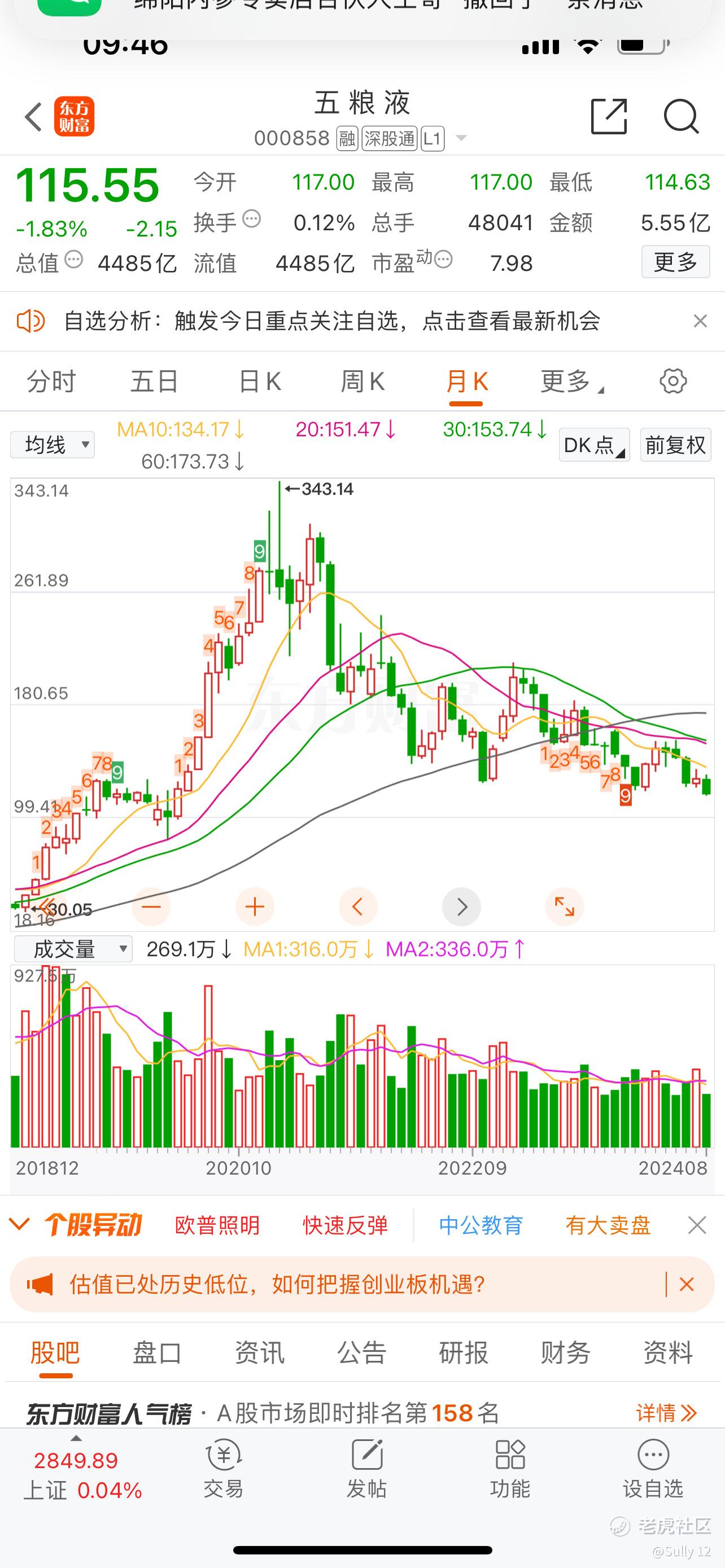Zoom in the K-line chart with plus
This screenshot has width=725, height=1568.
tap(255, 907)
